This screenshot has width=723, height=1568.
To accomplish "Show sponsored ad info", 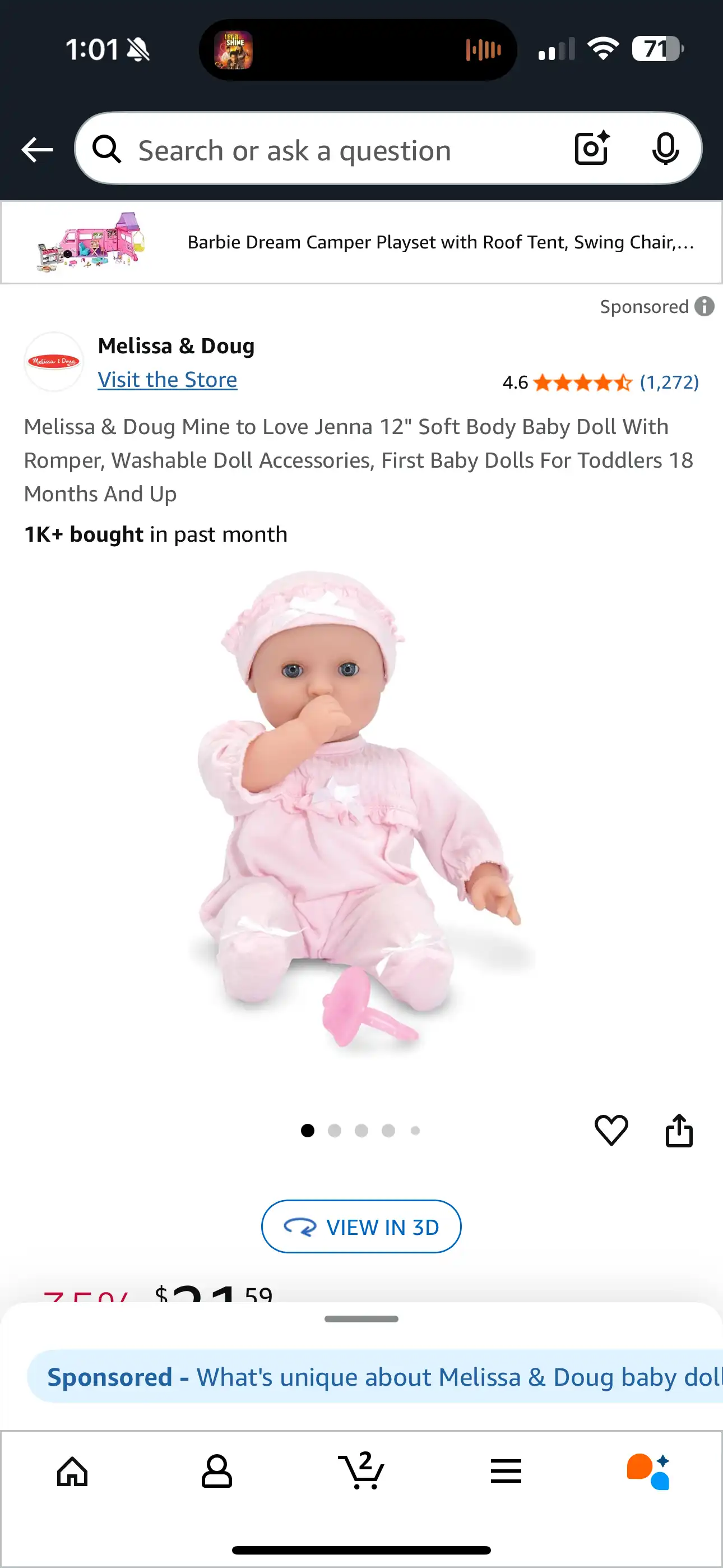I will click(704, 306).
